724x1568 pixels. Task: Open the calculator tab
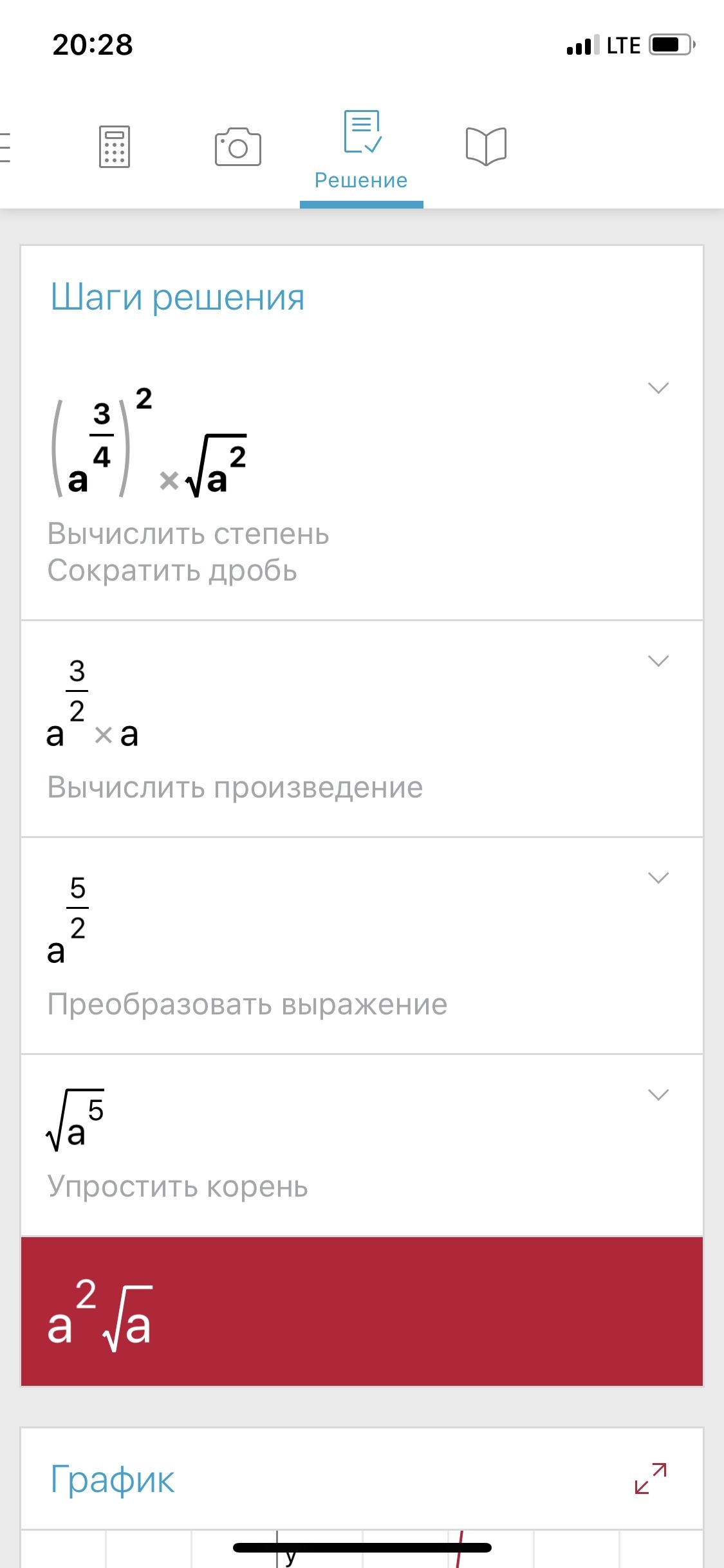click(115, 147)
